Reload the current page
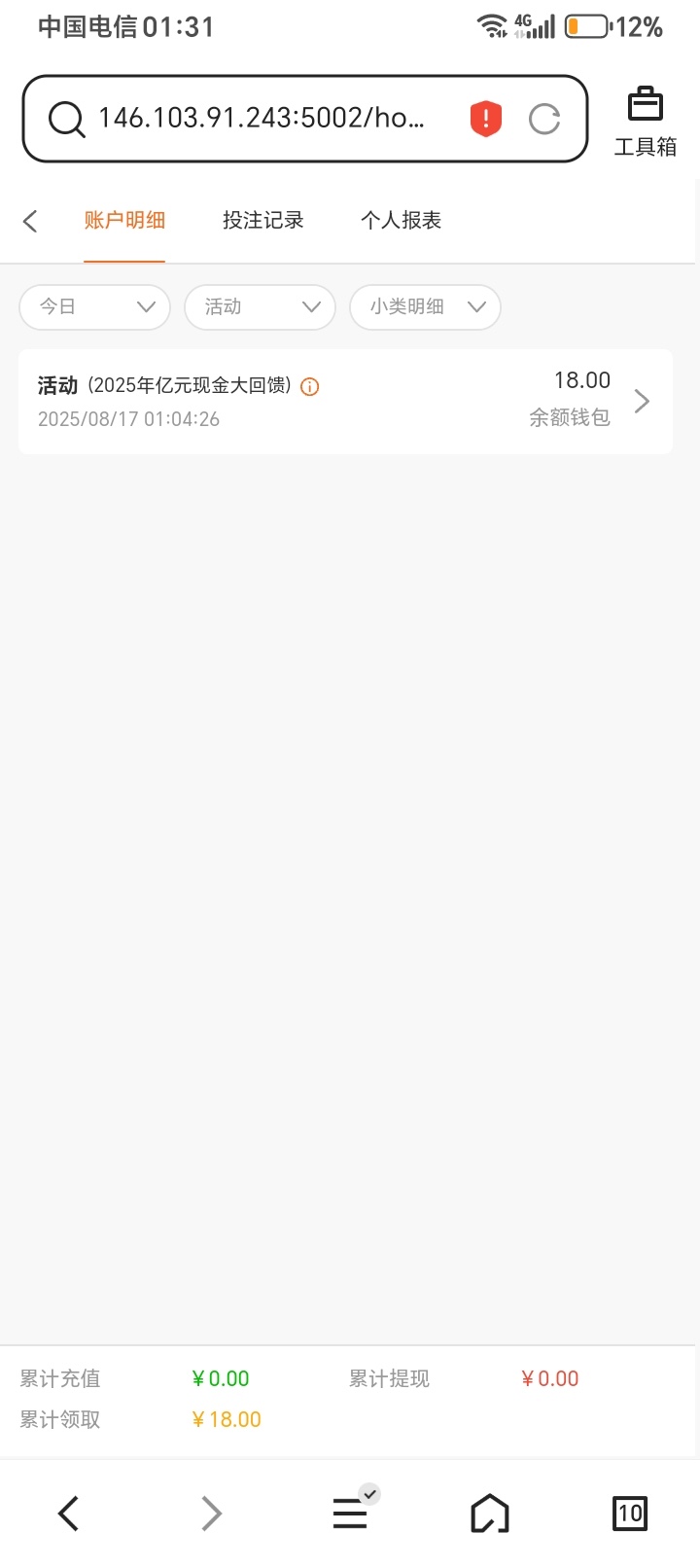 [x=544, y=119]
